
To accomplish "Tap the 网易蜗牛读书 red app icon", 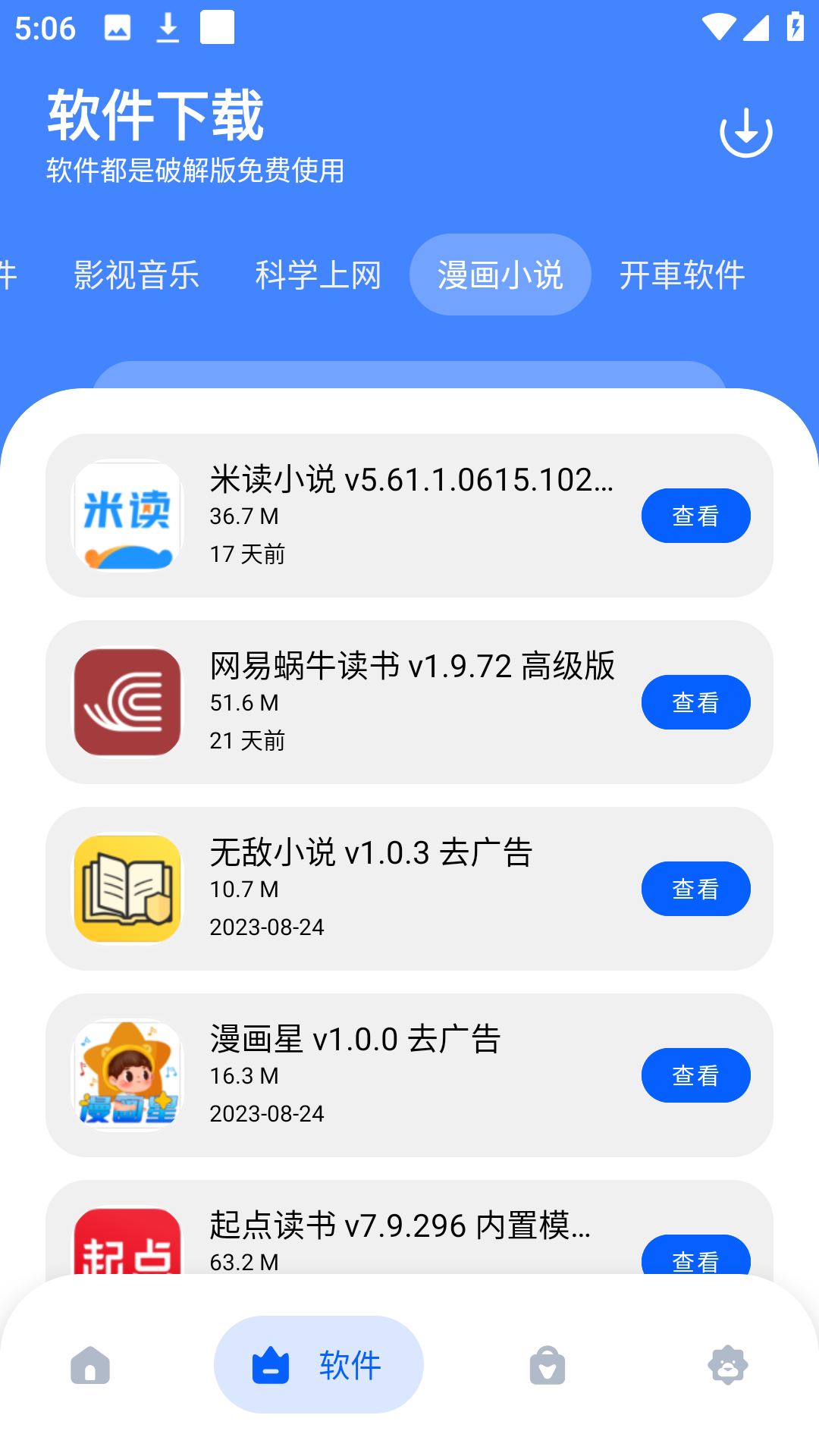I will pos(127,702).
